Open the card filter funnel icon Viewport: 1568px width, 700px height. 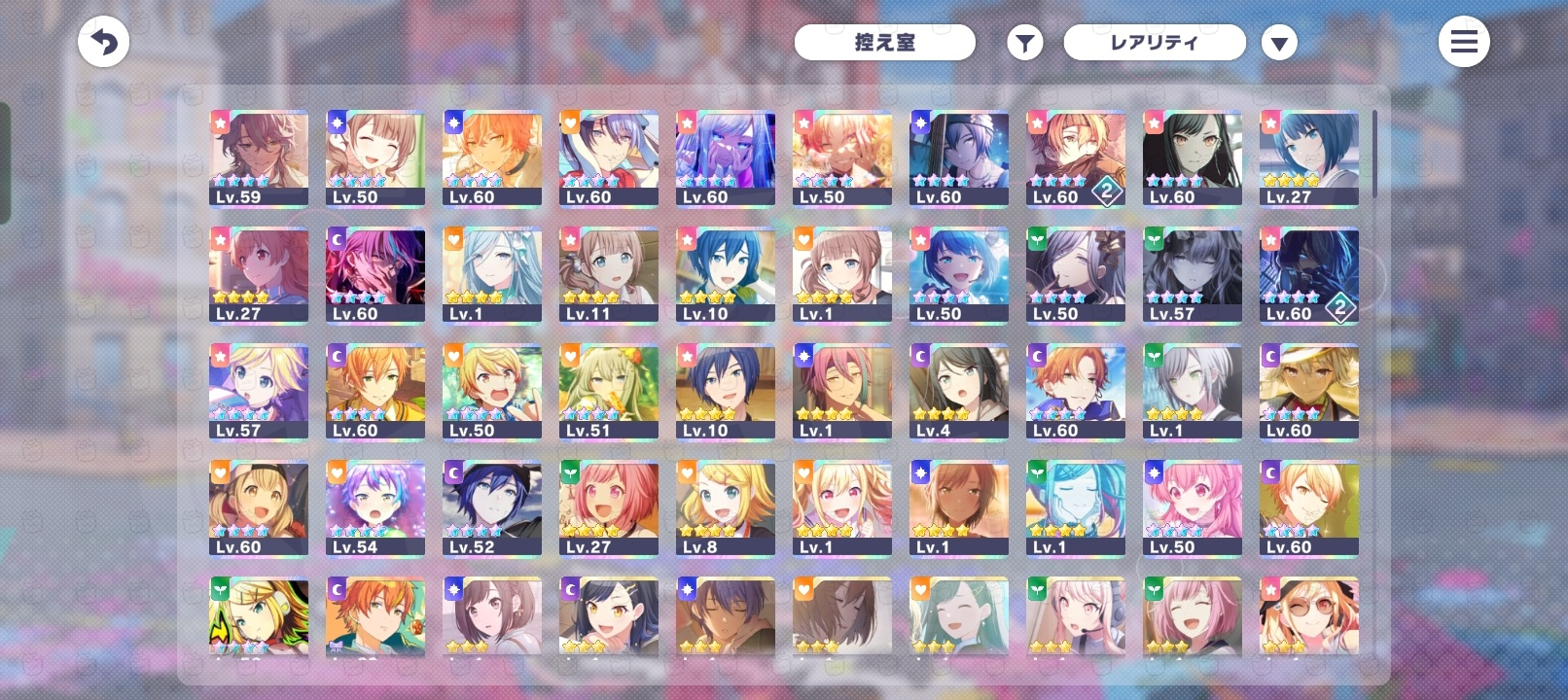pos(1024,43)
